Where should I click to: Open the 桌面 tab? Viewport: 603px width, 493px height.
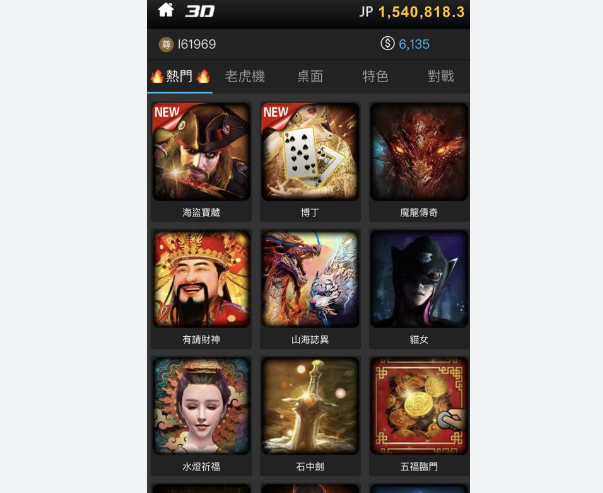(310, 76)
